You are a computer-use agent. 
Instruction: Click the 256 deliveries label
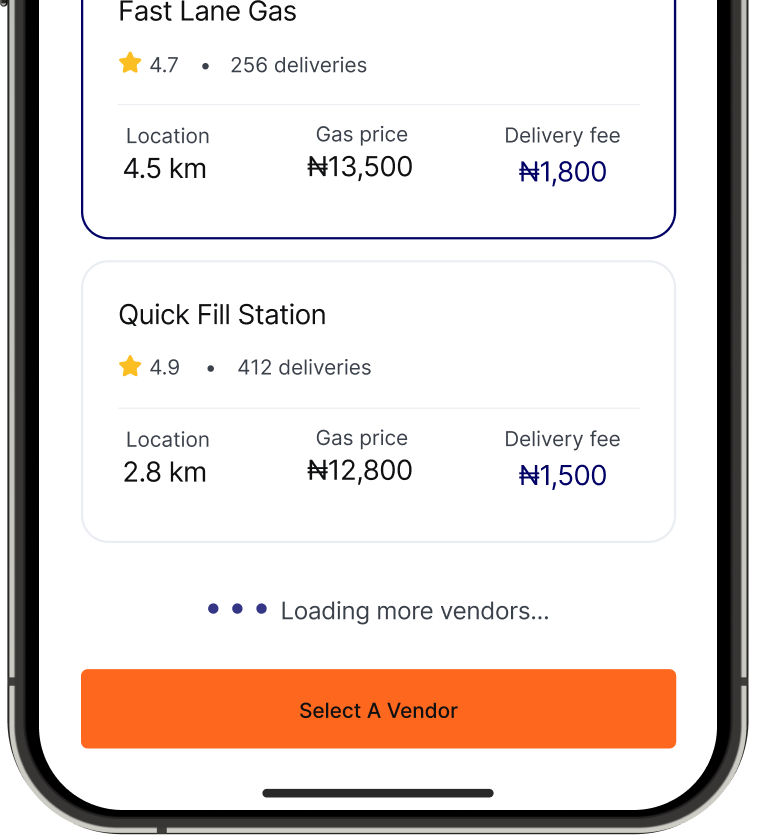[x=298, y=64]
